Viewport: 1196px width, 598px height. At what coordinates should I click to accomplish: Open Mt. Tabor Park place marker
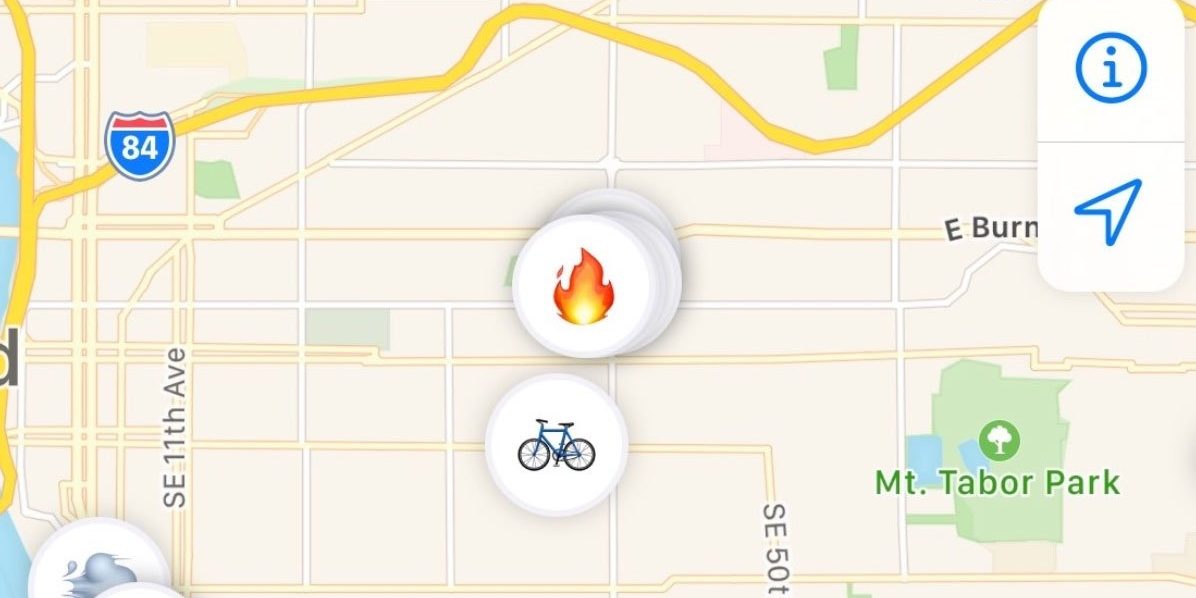click(998, 440)
